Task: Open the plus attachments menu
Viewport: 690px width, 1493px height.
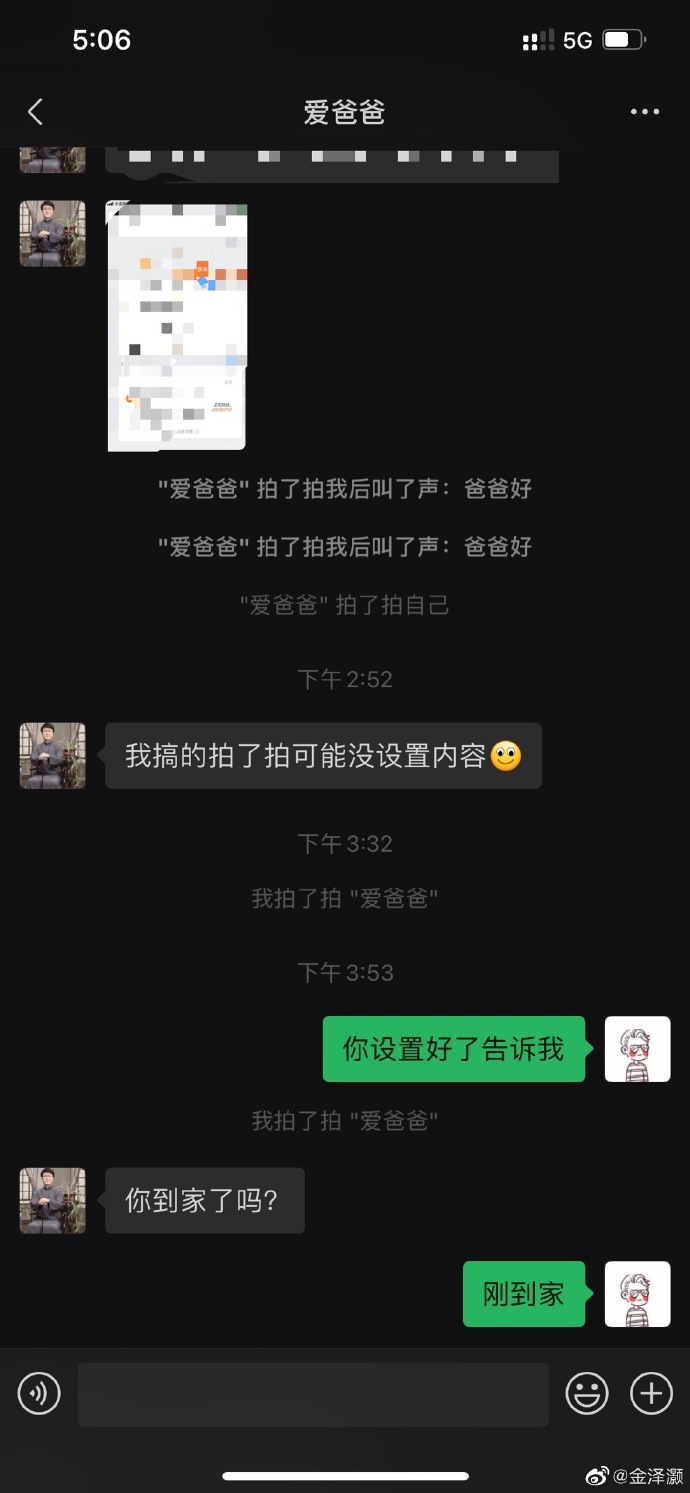Action: [651, 1393]
